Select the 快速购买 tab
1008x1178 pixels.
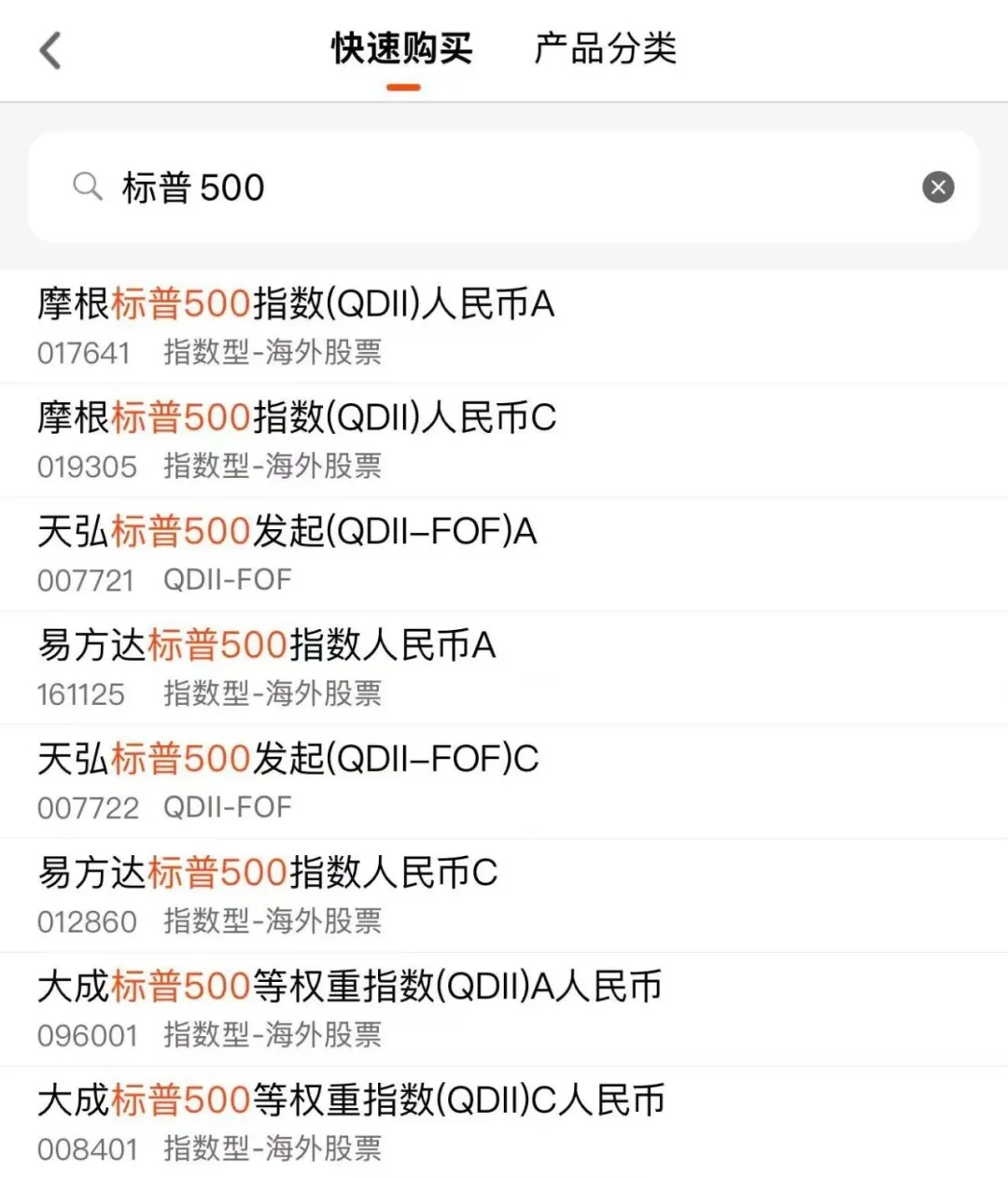click(402, 49)
